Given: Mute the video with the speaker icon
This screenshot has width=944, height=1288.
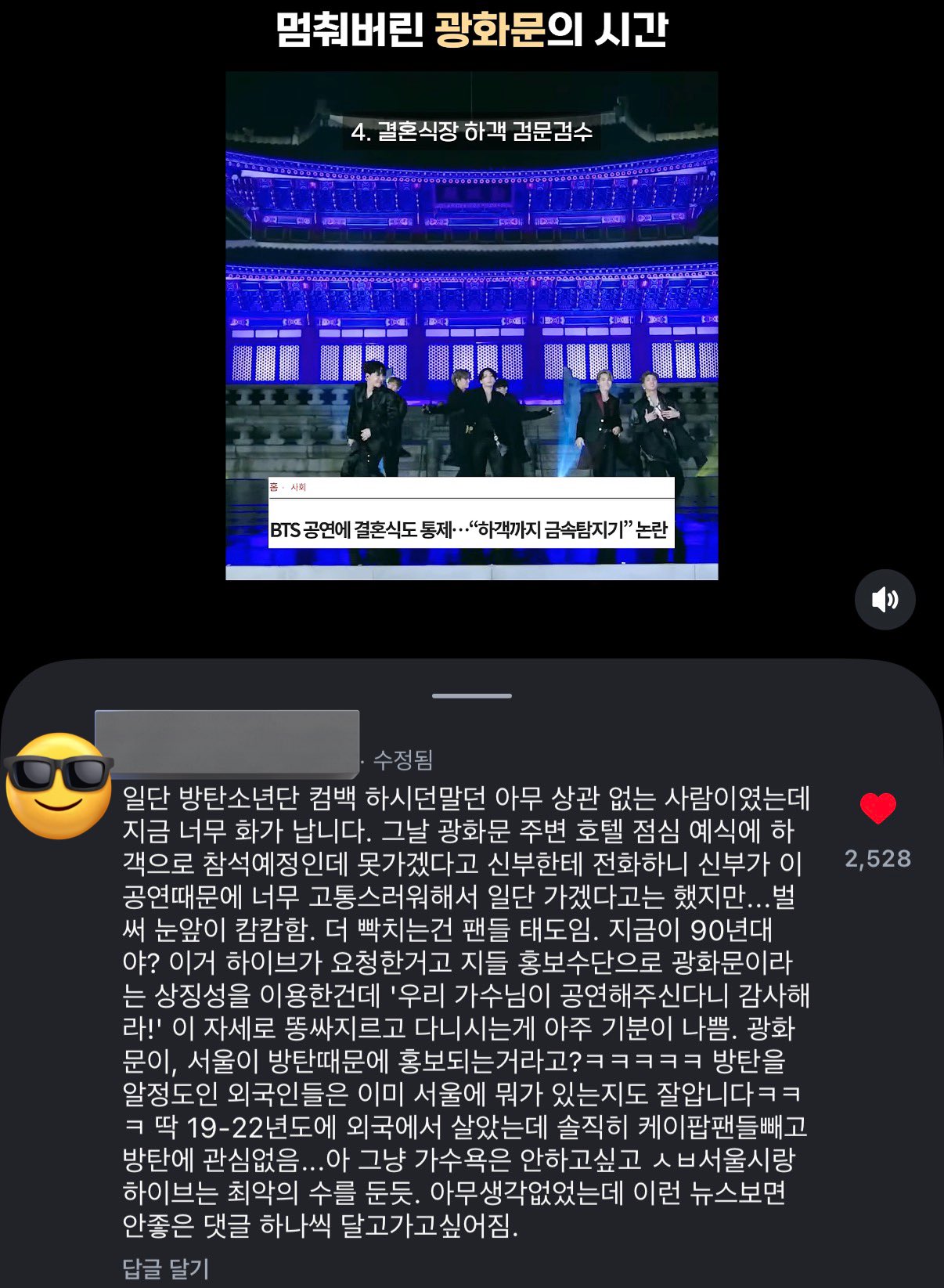Looking at the screenshot, I should [x=885, y=600].
